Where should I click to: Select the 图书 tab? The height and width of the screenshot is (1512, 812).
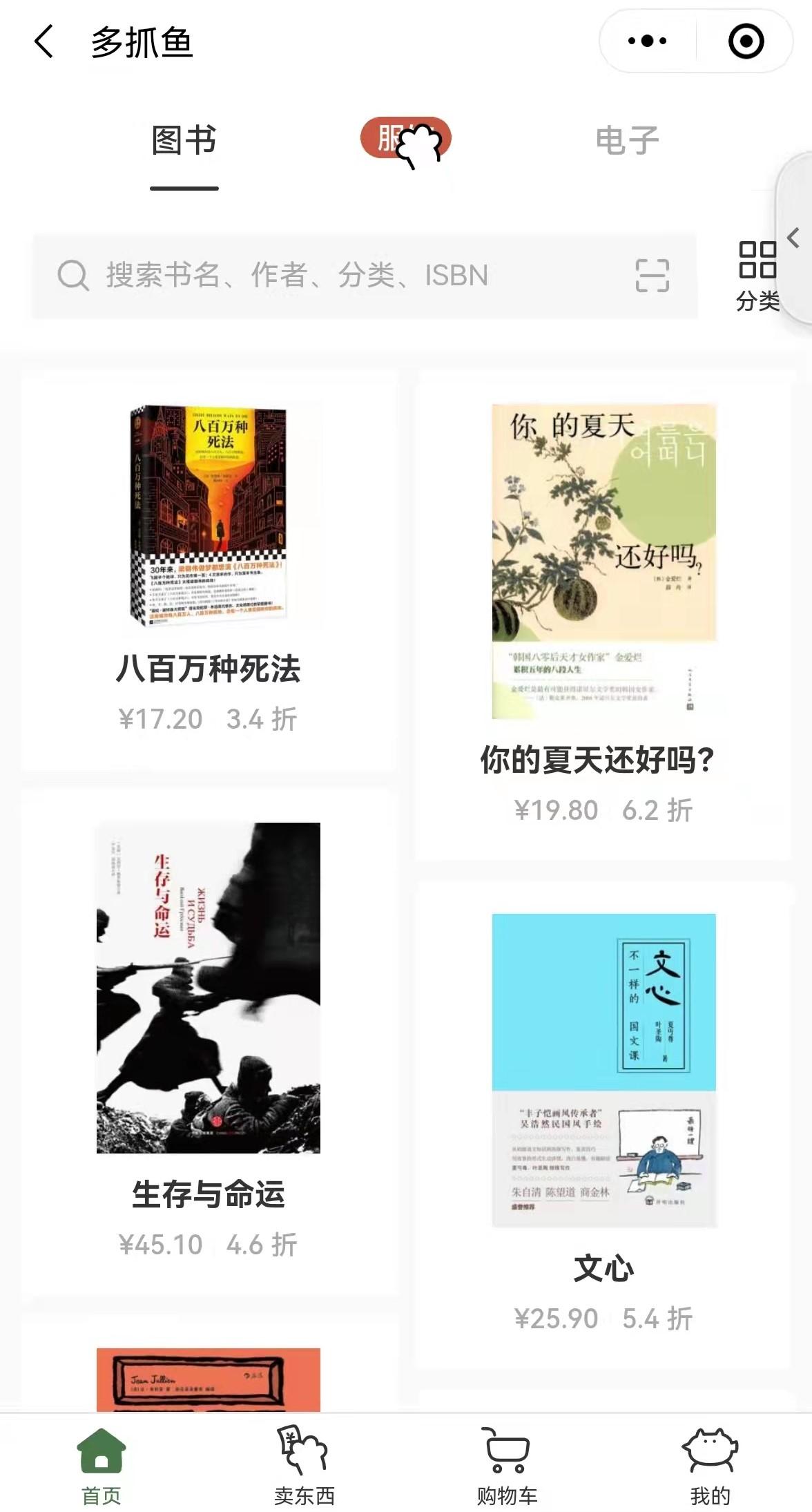point(184,140)
